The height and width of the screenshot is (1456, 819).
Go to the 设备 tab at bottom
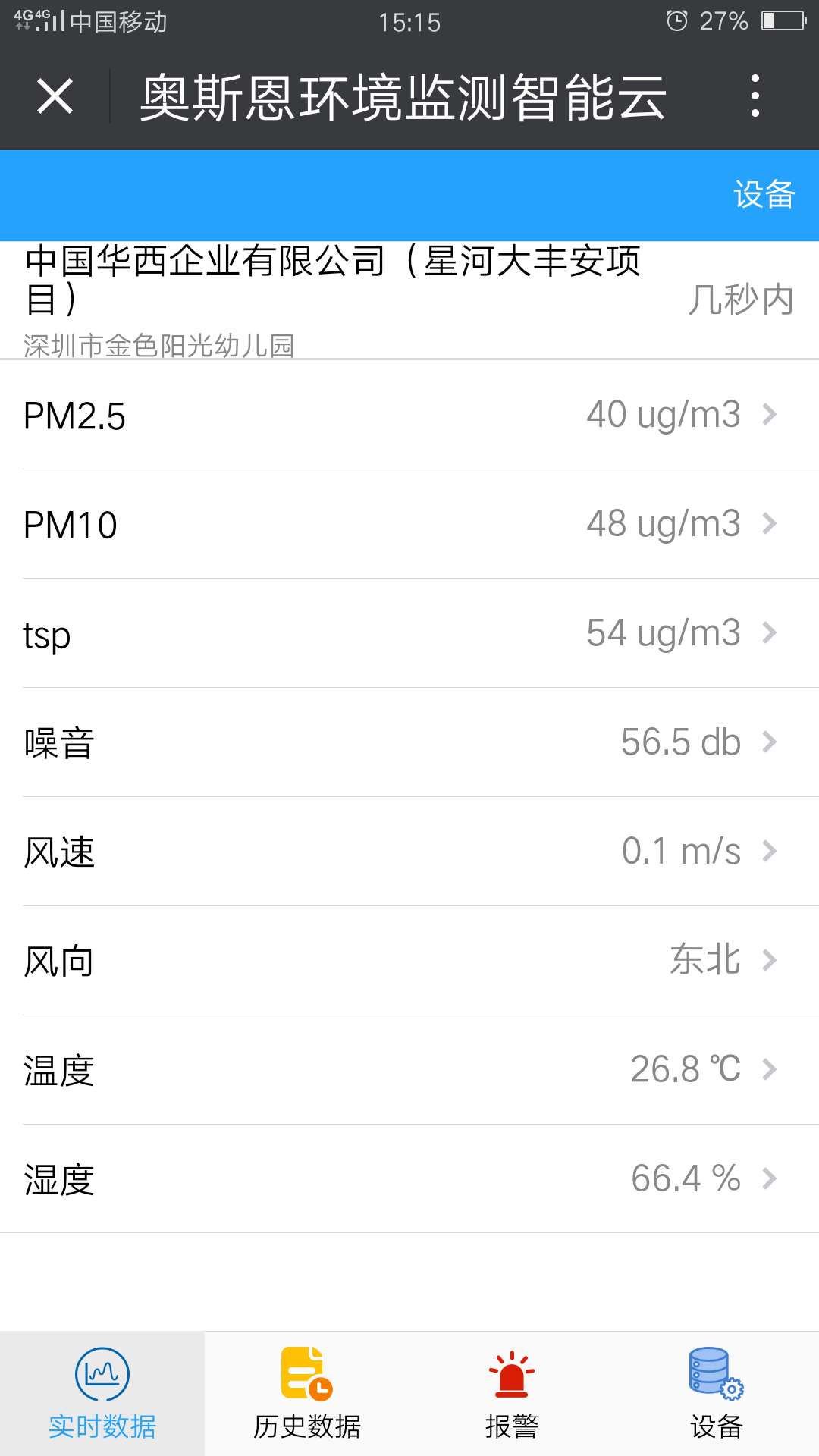(717, 1394)
